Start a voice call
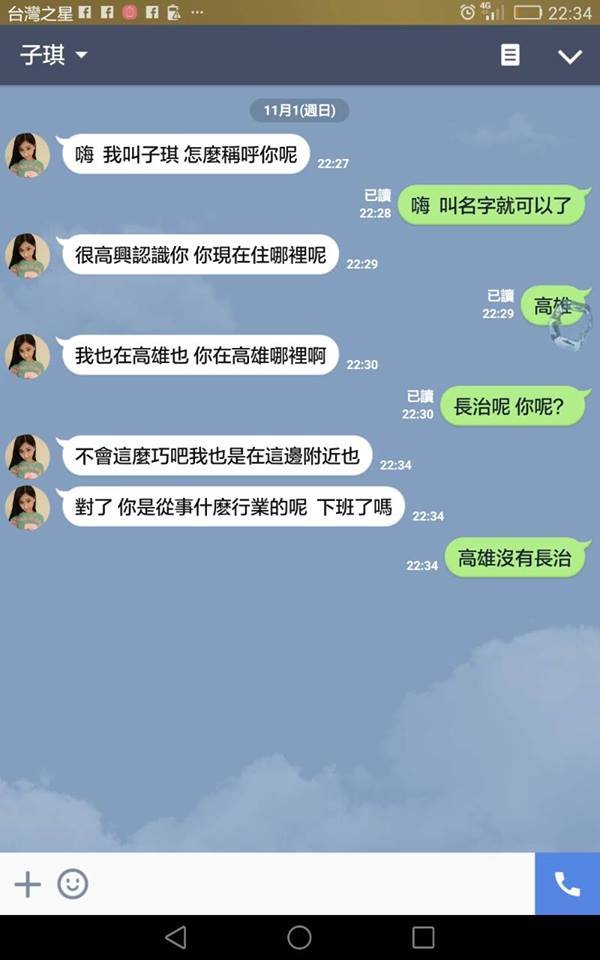600x960 pixels. [567, 884]
